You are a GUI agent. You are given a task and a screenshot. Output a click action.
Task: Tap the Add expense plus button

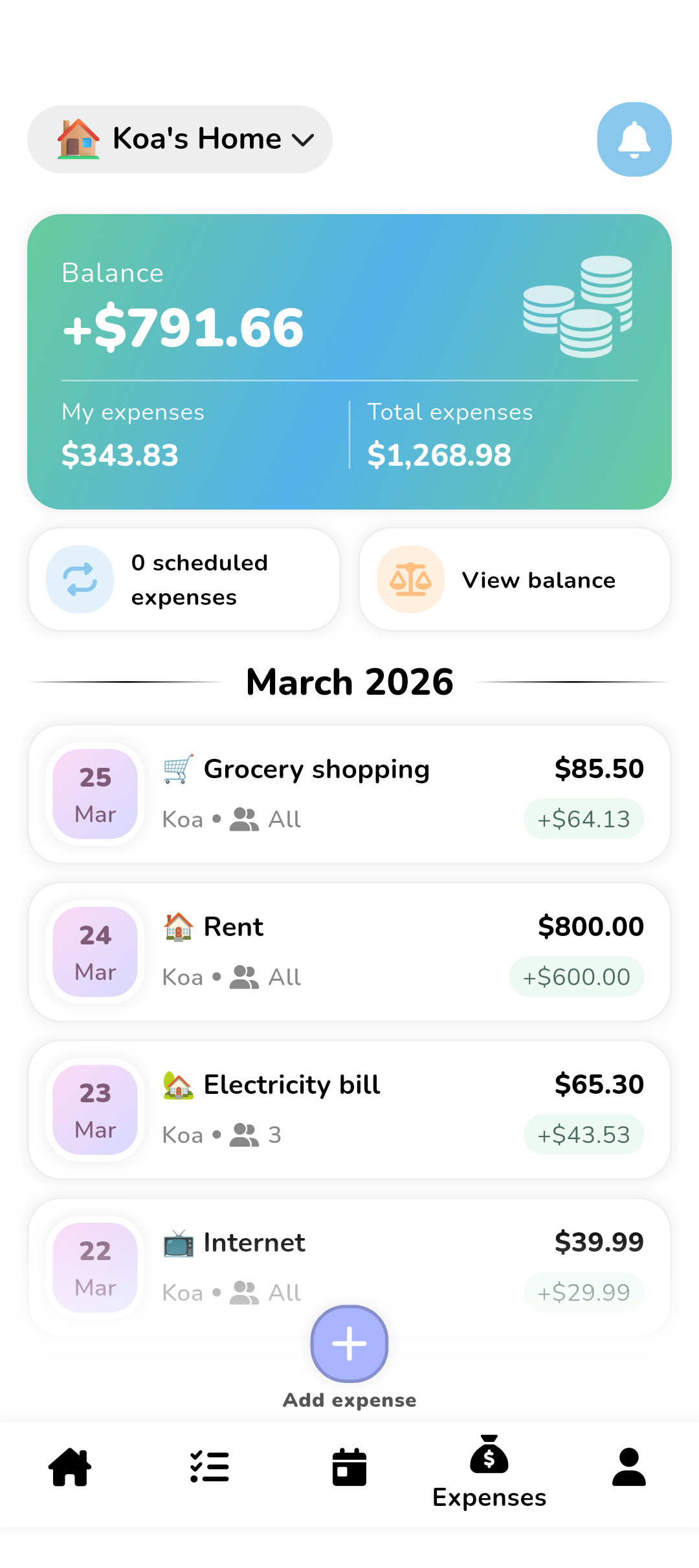[349, 1344]
